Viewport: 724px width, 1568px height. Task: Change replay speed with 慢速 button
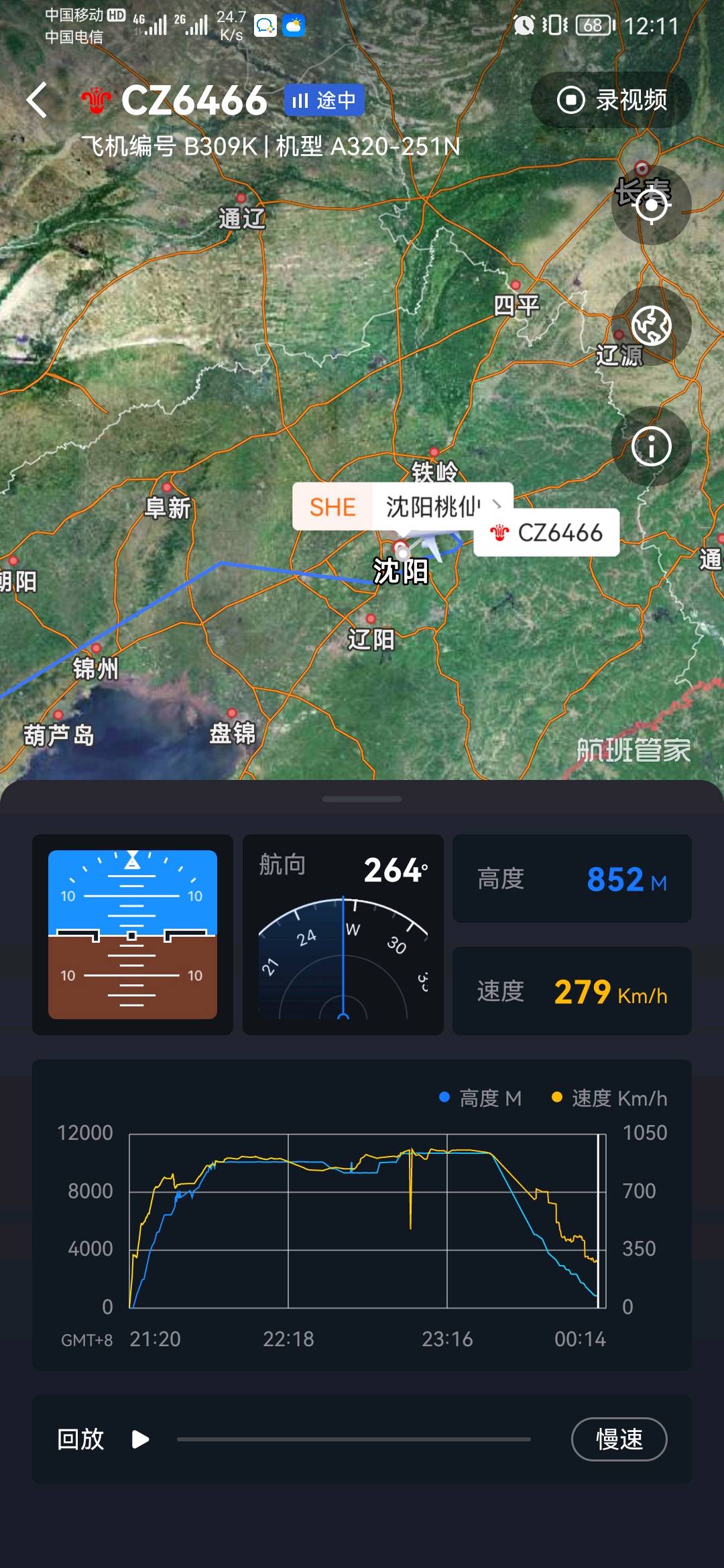(x=618, y=1439)
